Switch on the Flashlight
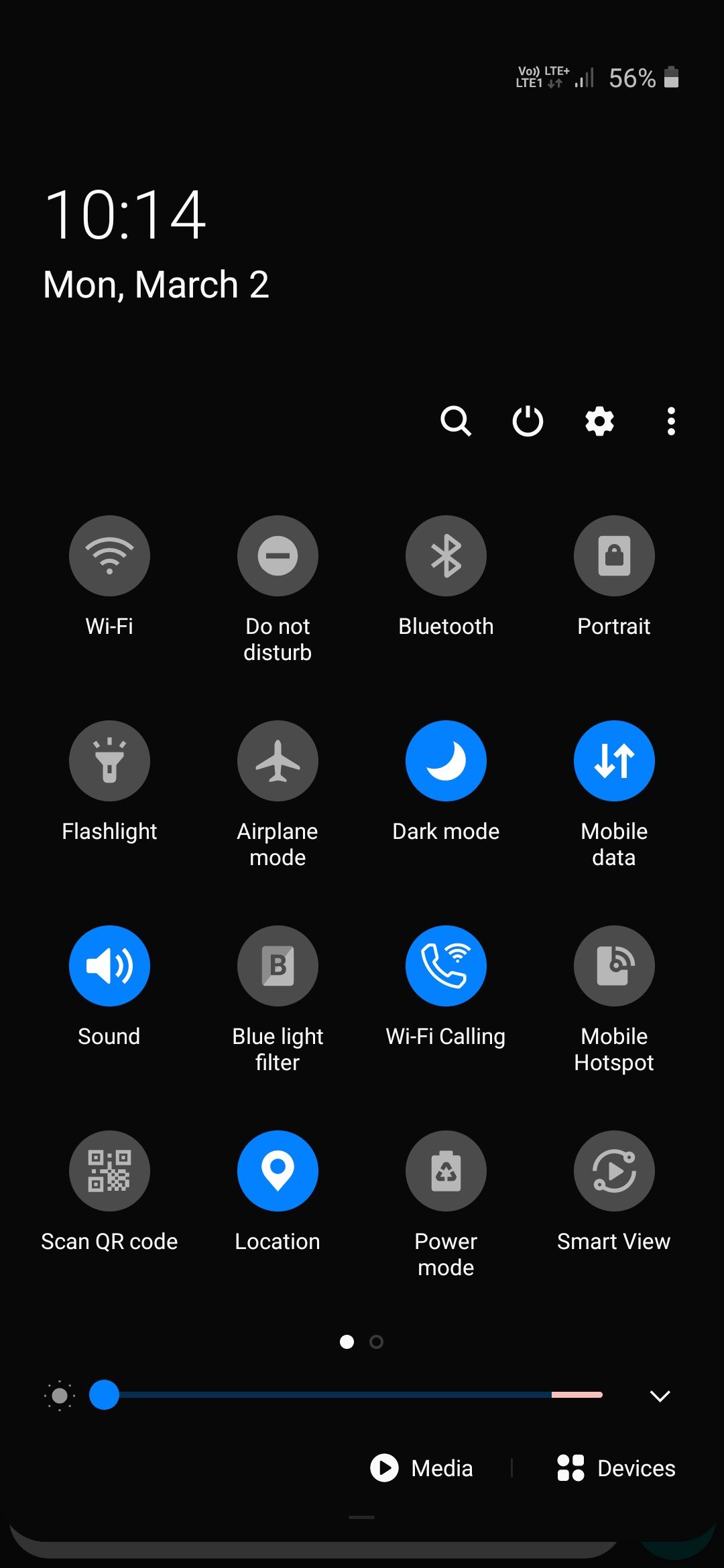 click(109, 761)
